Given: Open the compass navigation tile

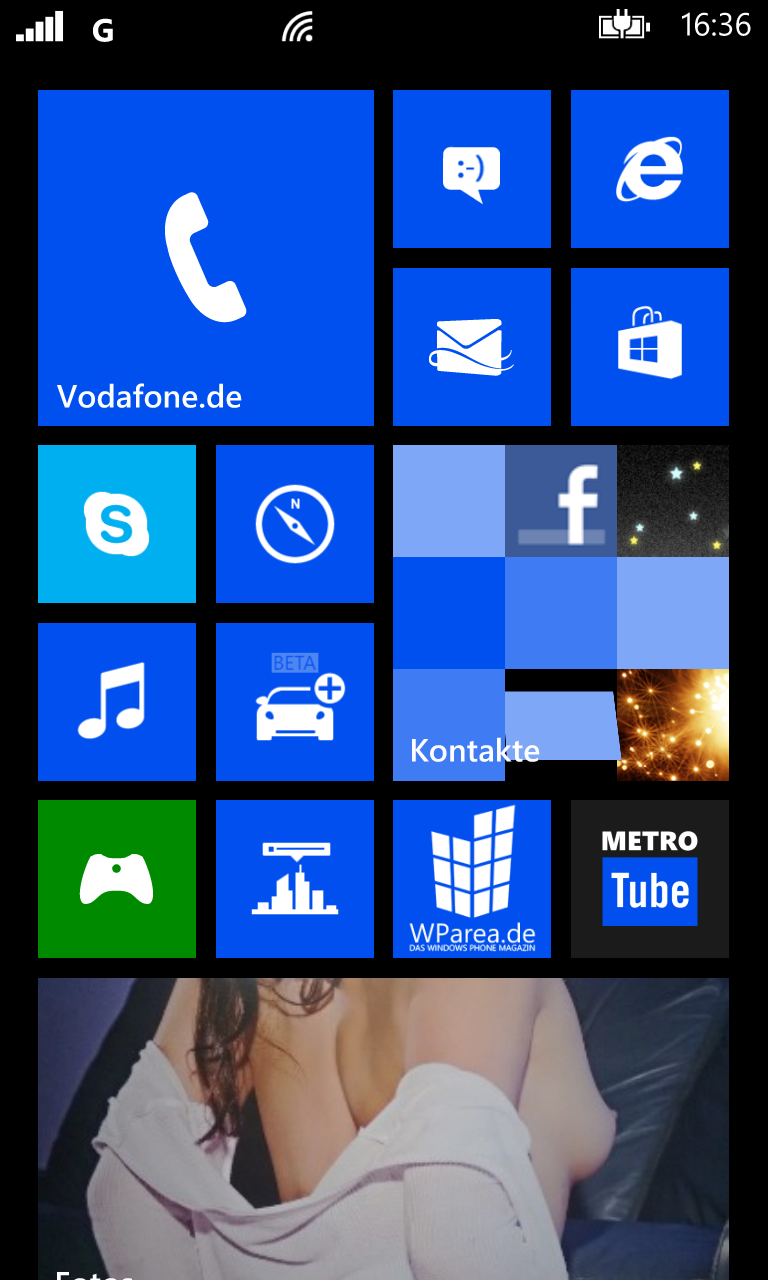Looking at the screenshot, I should pos(295,524).
